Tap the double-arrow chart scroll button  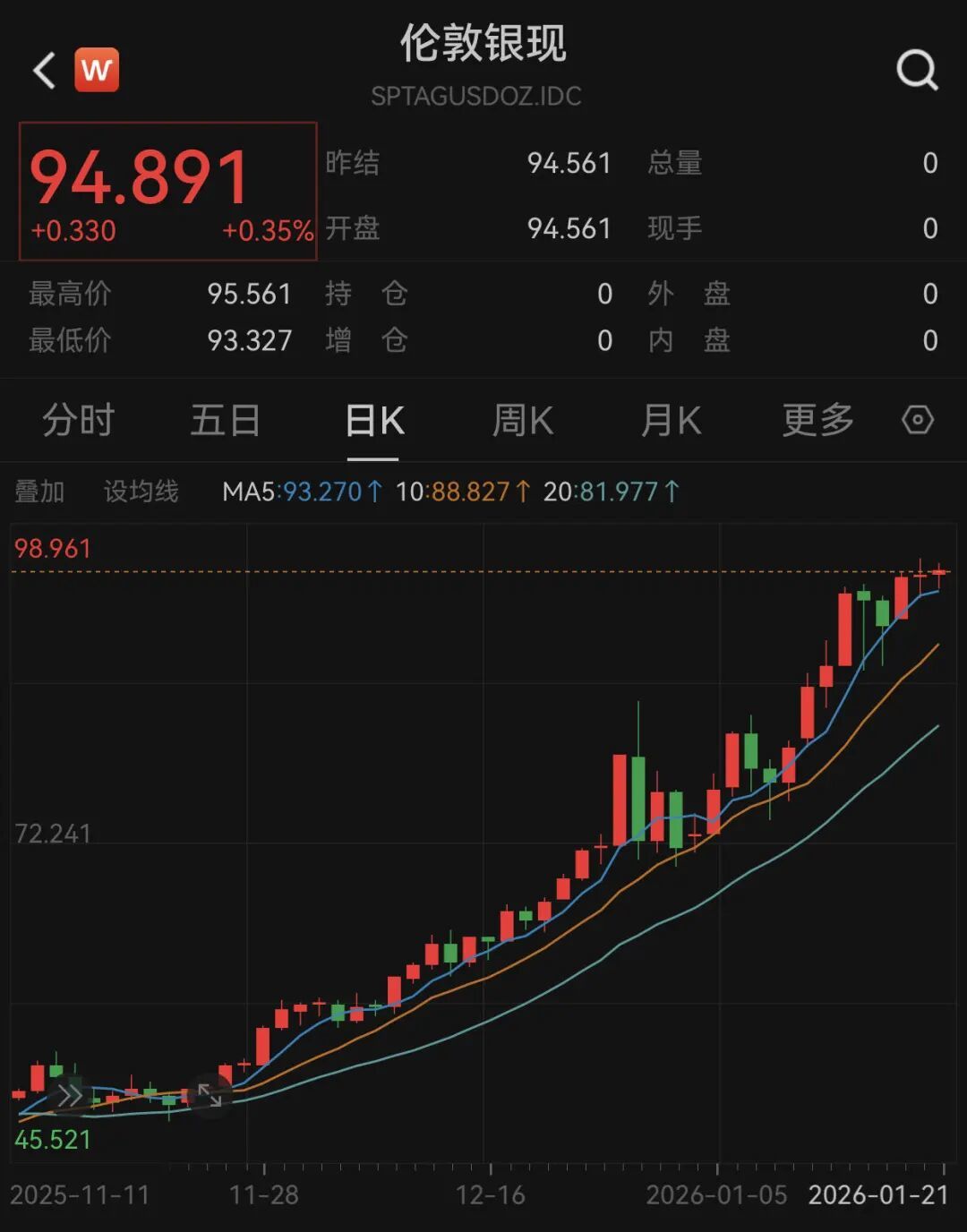[x=69, y=1095]
